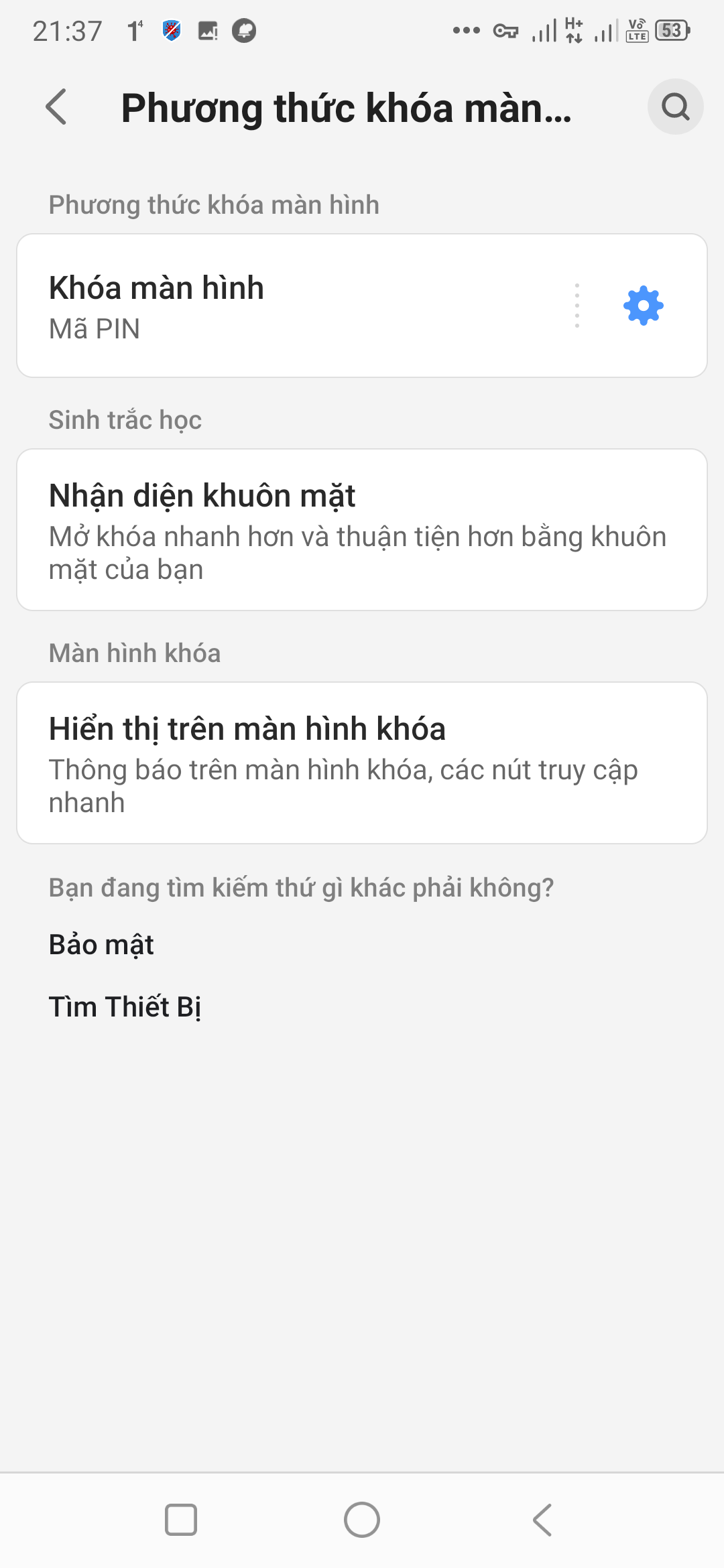Open Hiển thị trên màn hình khóa
This screenshot has width=724, height=1568.
click(x=362, y=763)
